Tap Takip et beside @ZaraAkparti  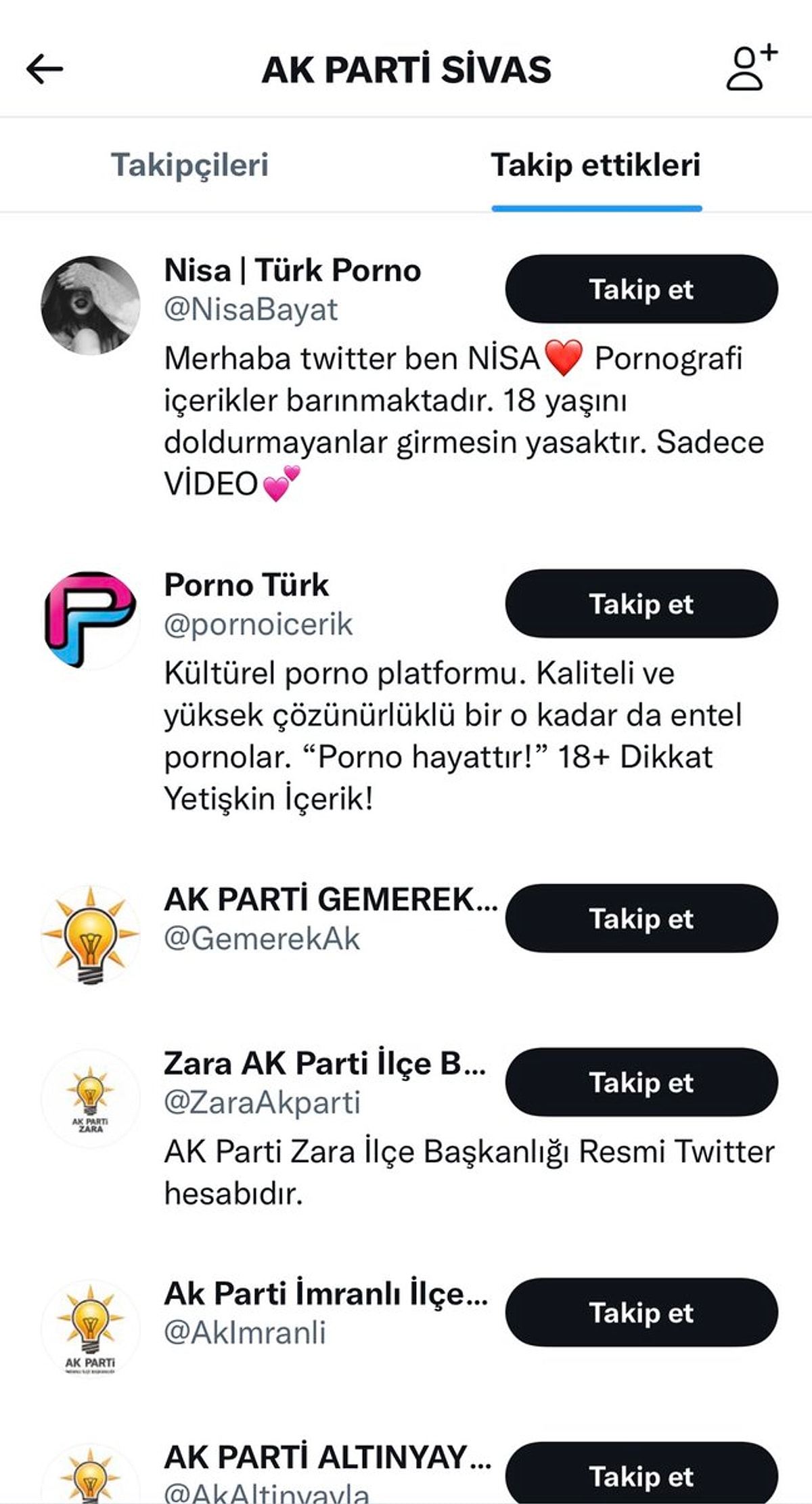(x=641, y=1082)
